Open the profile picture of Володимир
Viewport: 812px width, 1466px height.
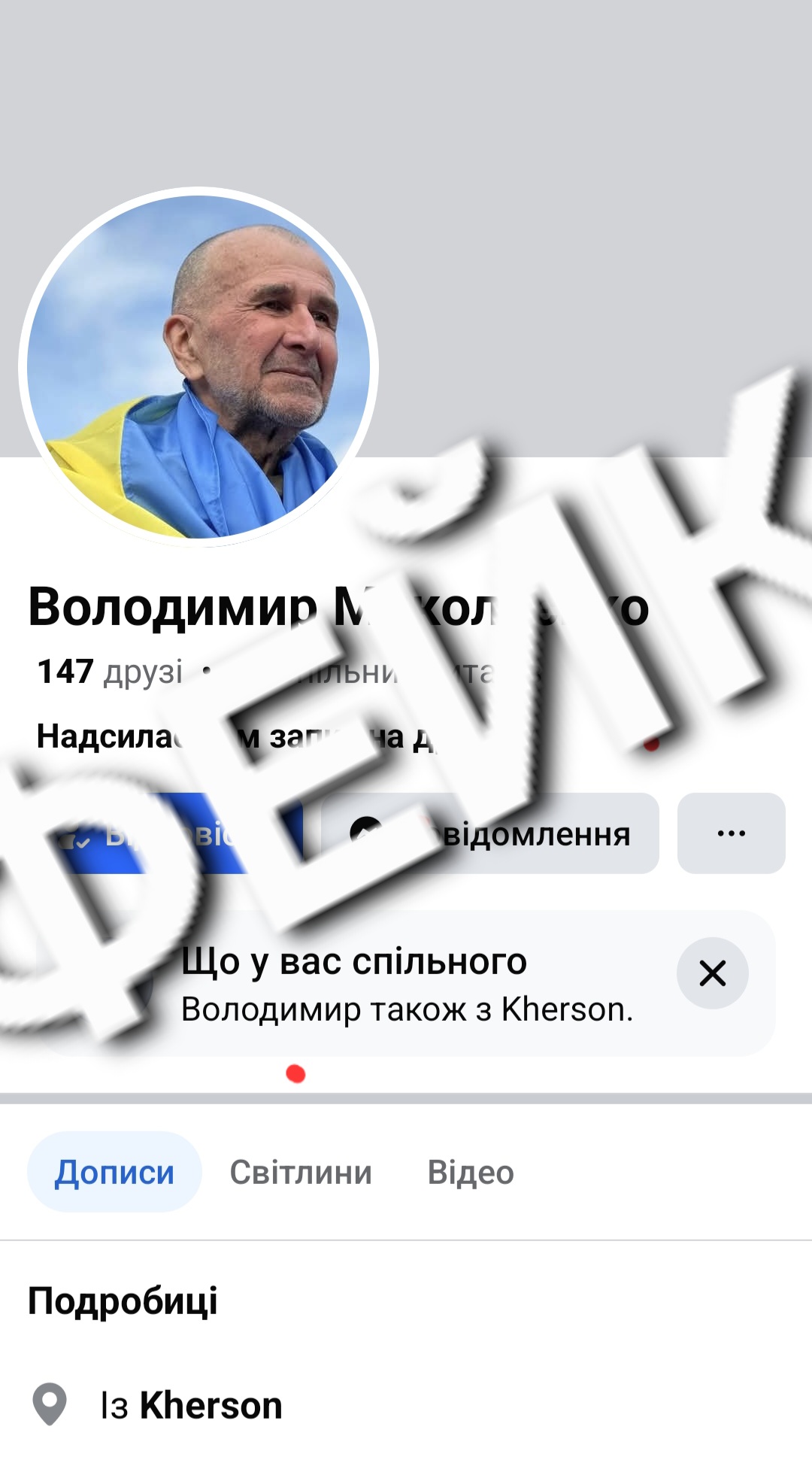click(198, 367)
